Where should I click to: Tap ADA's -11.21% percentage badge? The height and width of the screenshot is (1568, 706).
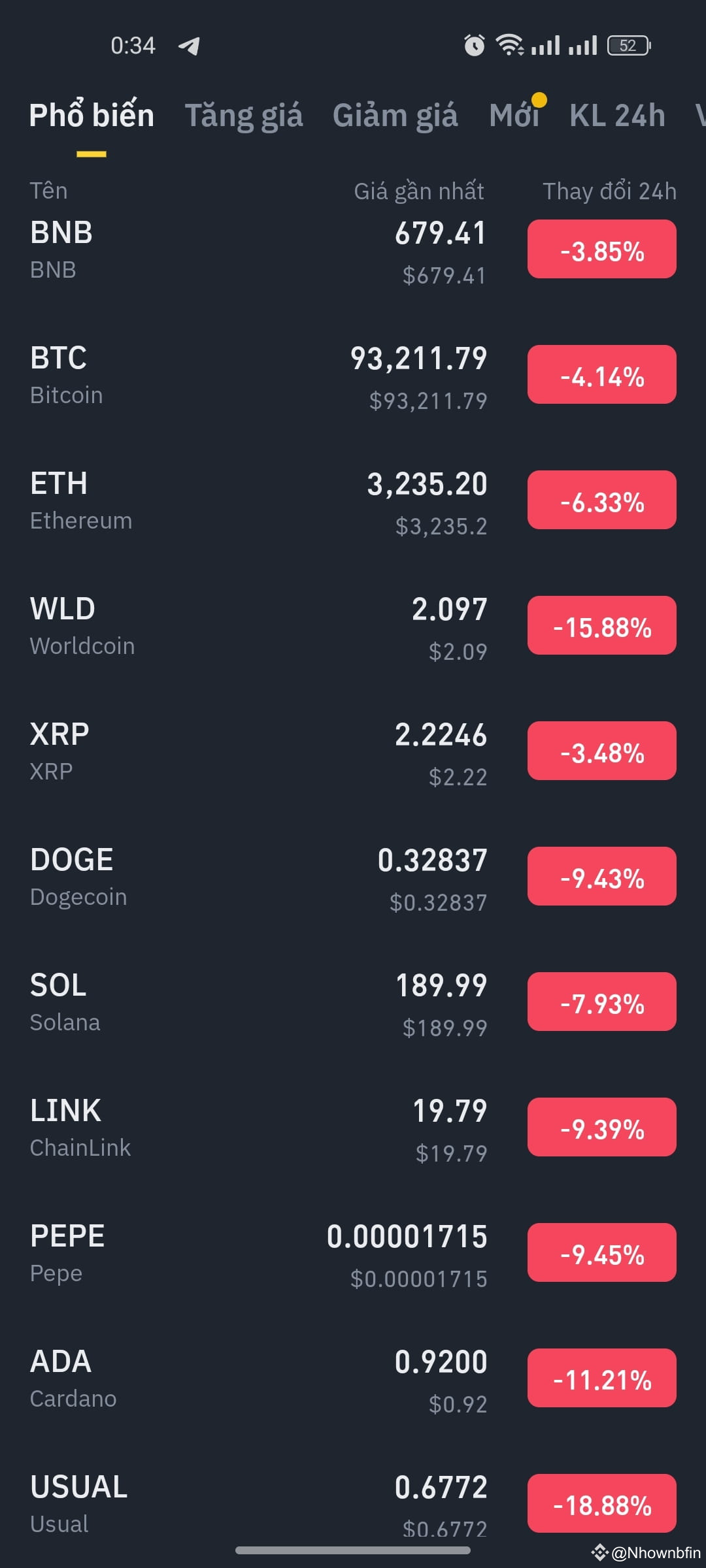601,1377
